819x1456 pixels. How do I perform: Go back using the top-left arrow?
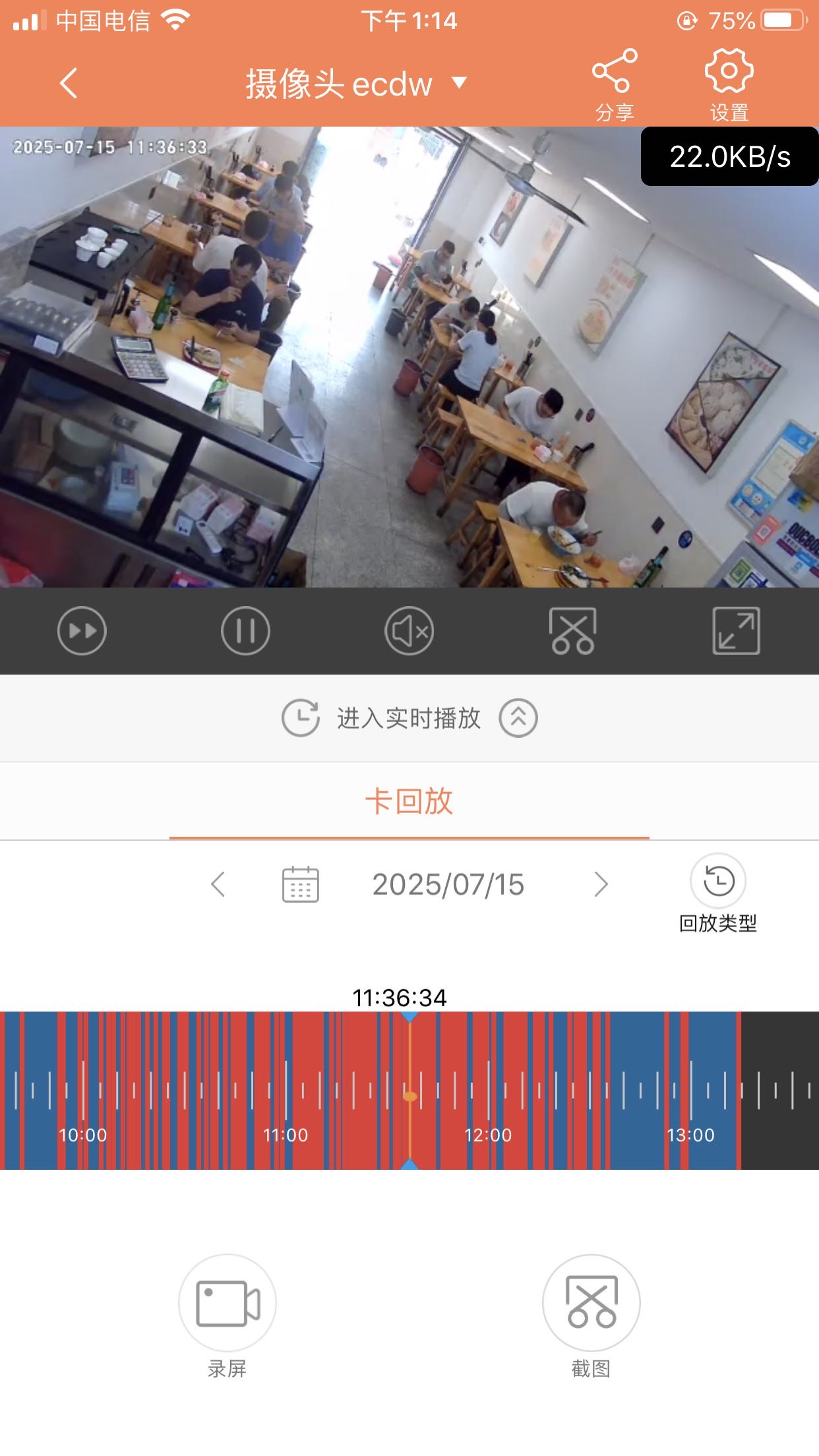coord(69,84)
